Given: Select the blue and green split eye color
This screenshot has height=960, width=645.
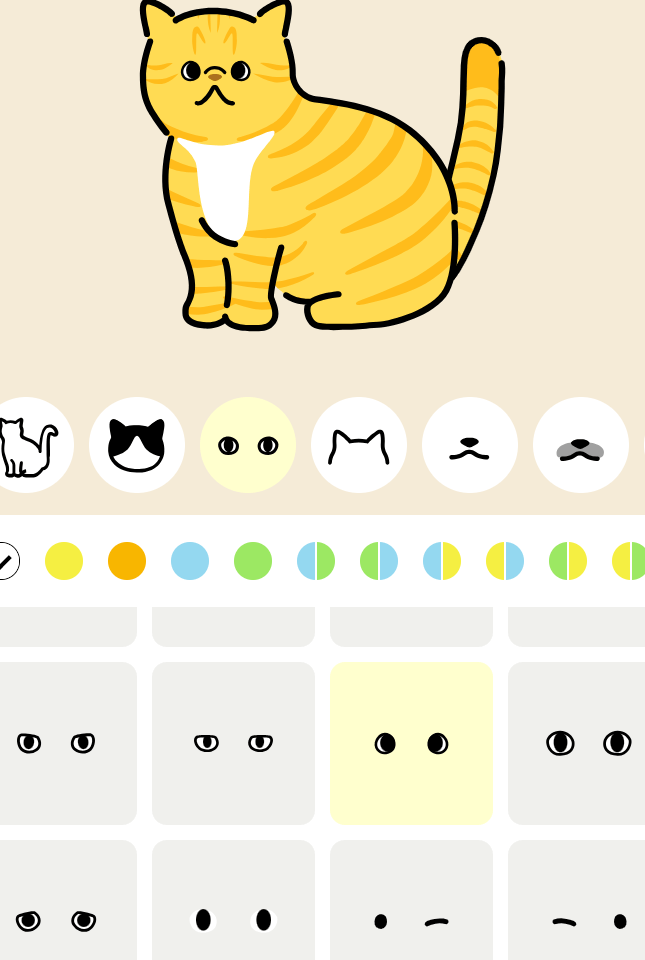Looking at the screenshot, I should (316, 561).
